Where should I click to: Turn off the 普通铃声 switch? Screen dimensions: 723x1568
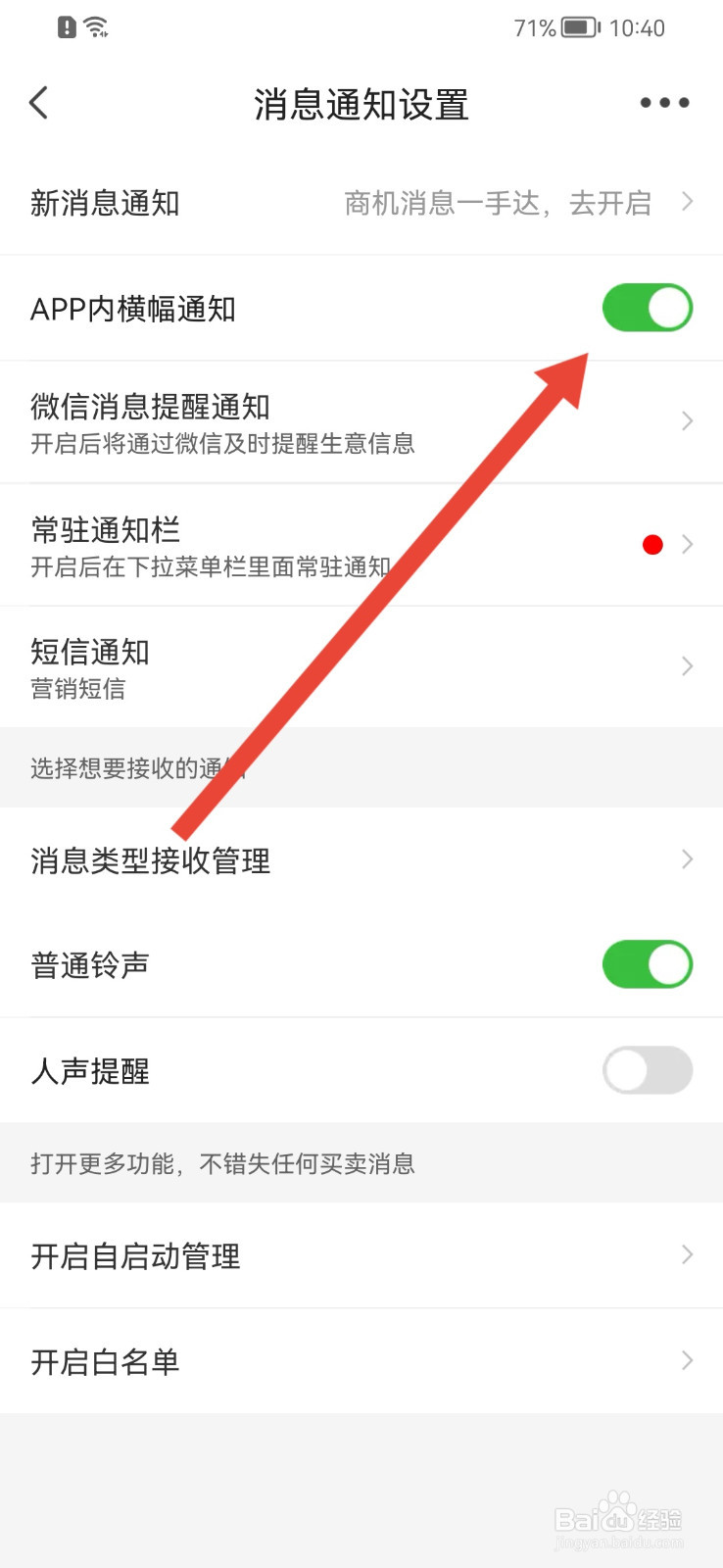pos(648,964)
